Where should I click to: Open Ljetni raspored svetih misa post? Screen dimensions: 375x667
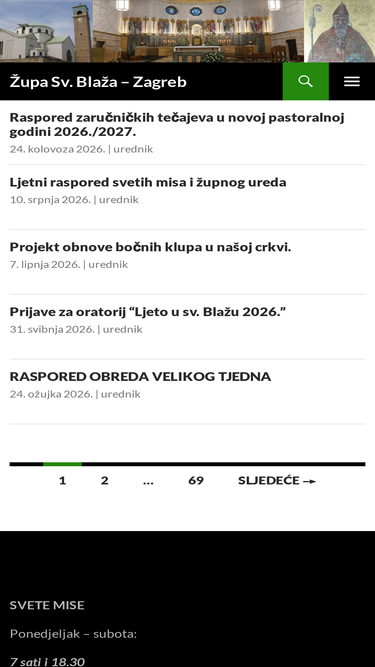tap(148, 182)
